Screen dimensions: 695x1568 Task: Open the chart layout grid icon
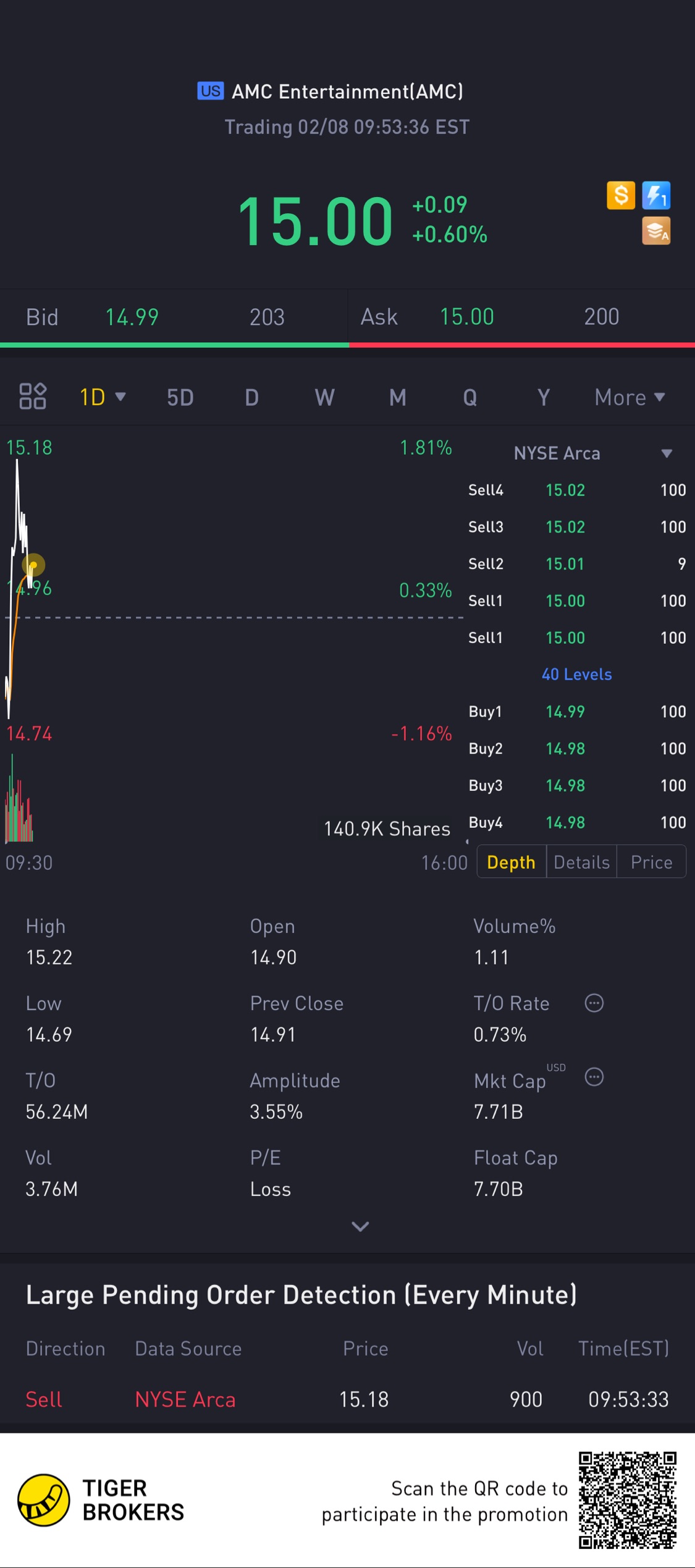(33, 397)
